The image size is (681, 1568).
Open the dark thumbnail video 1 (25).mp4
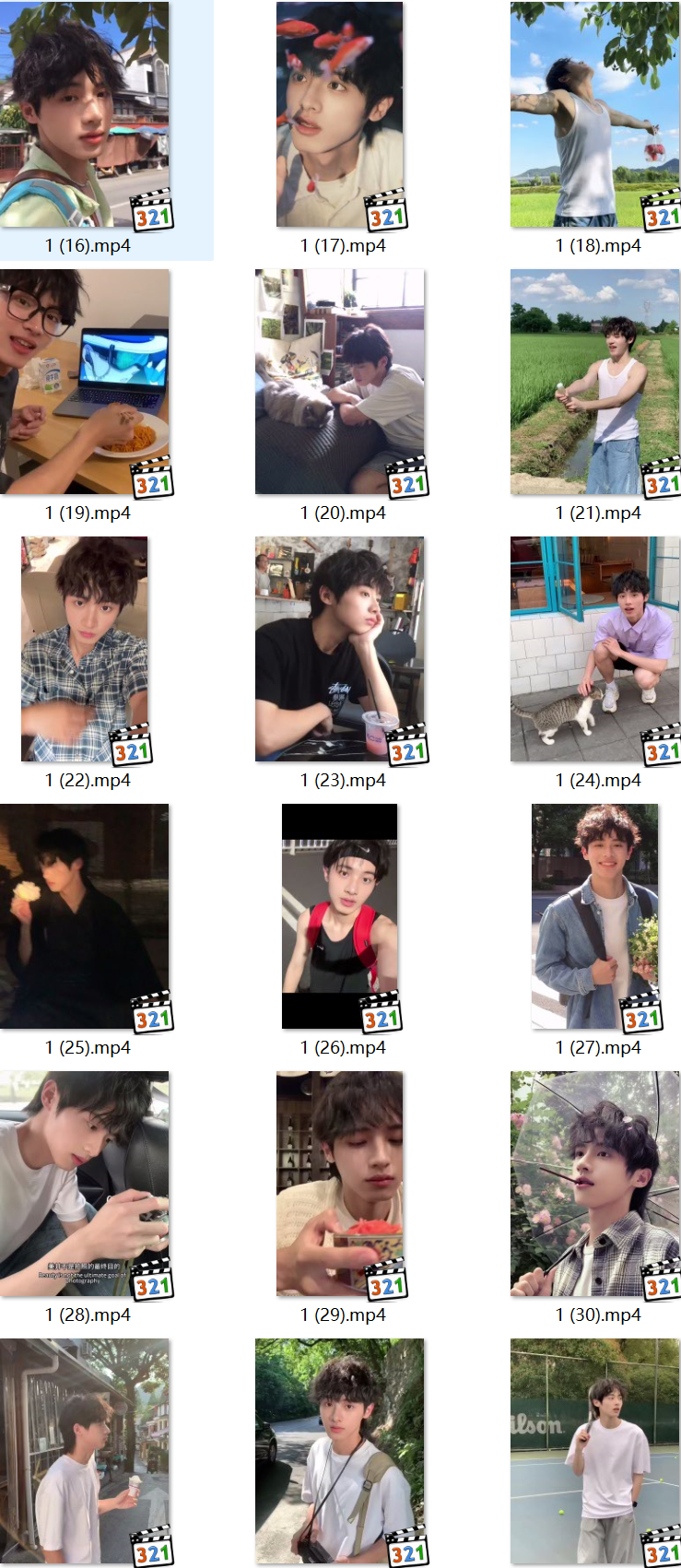click(85, 916)
